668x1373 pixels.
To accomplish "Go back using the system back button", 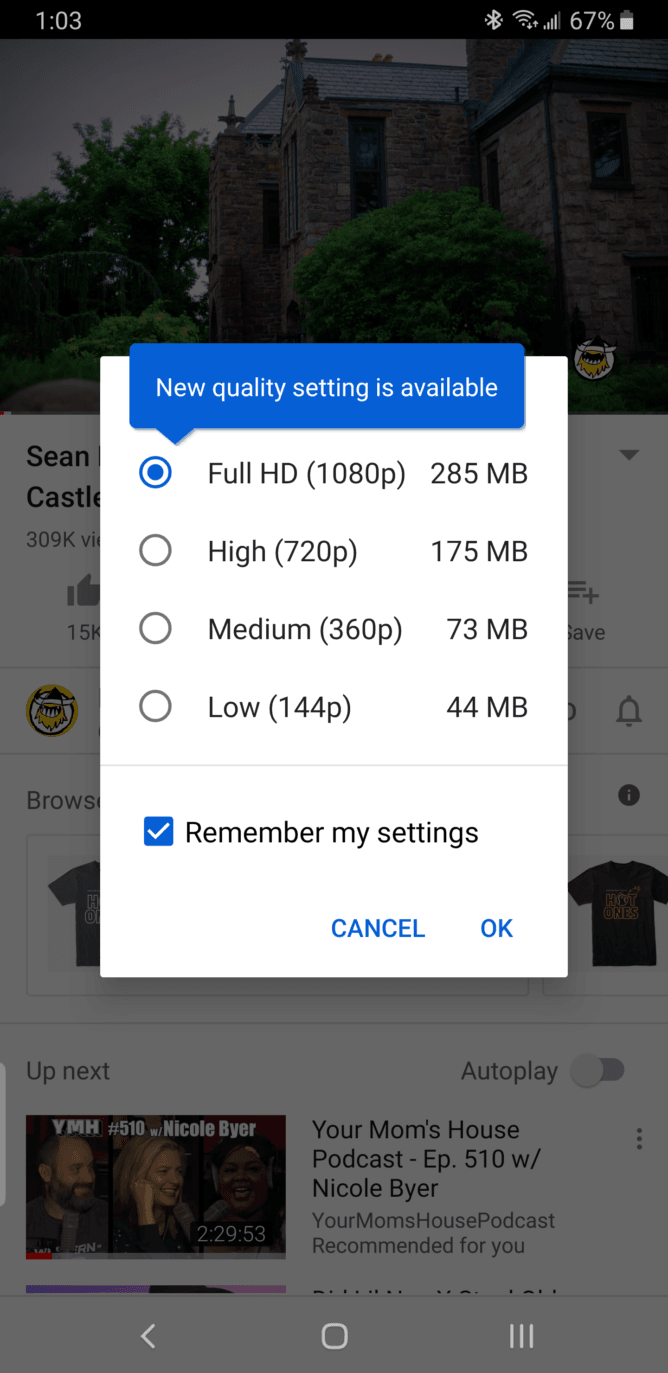I will coord(148,1335).
